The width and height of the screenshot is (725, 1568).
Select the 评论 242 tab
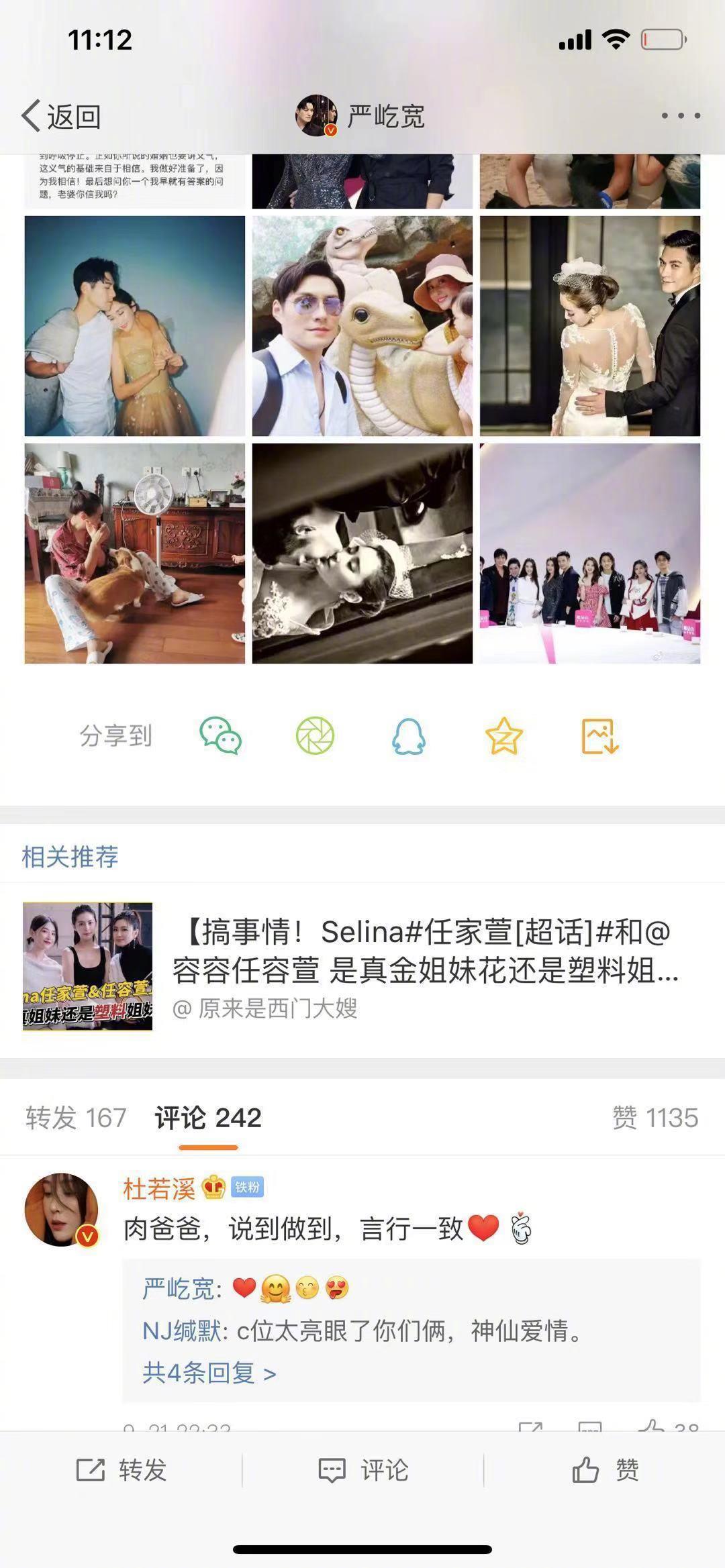tap(208, 1118)
